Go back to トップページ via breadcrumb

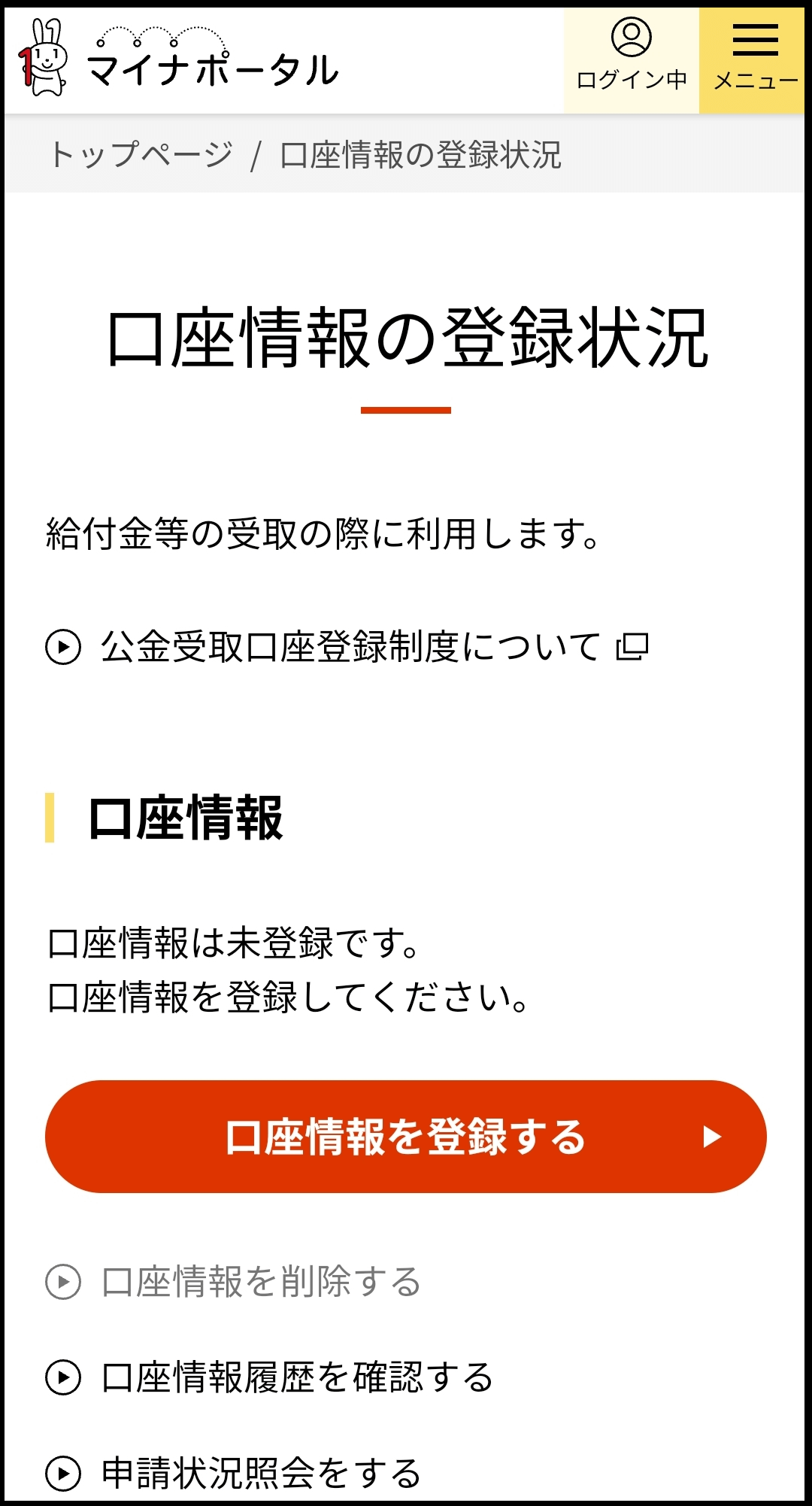pos(141,154)
